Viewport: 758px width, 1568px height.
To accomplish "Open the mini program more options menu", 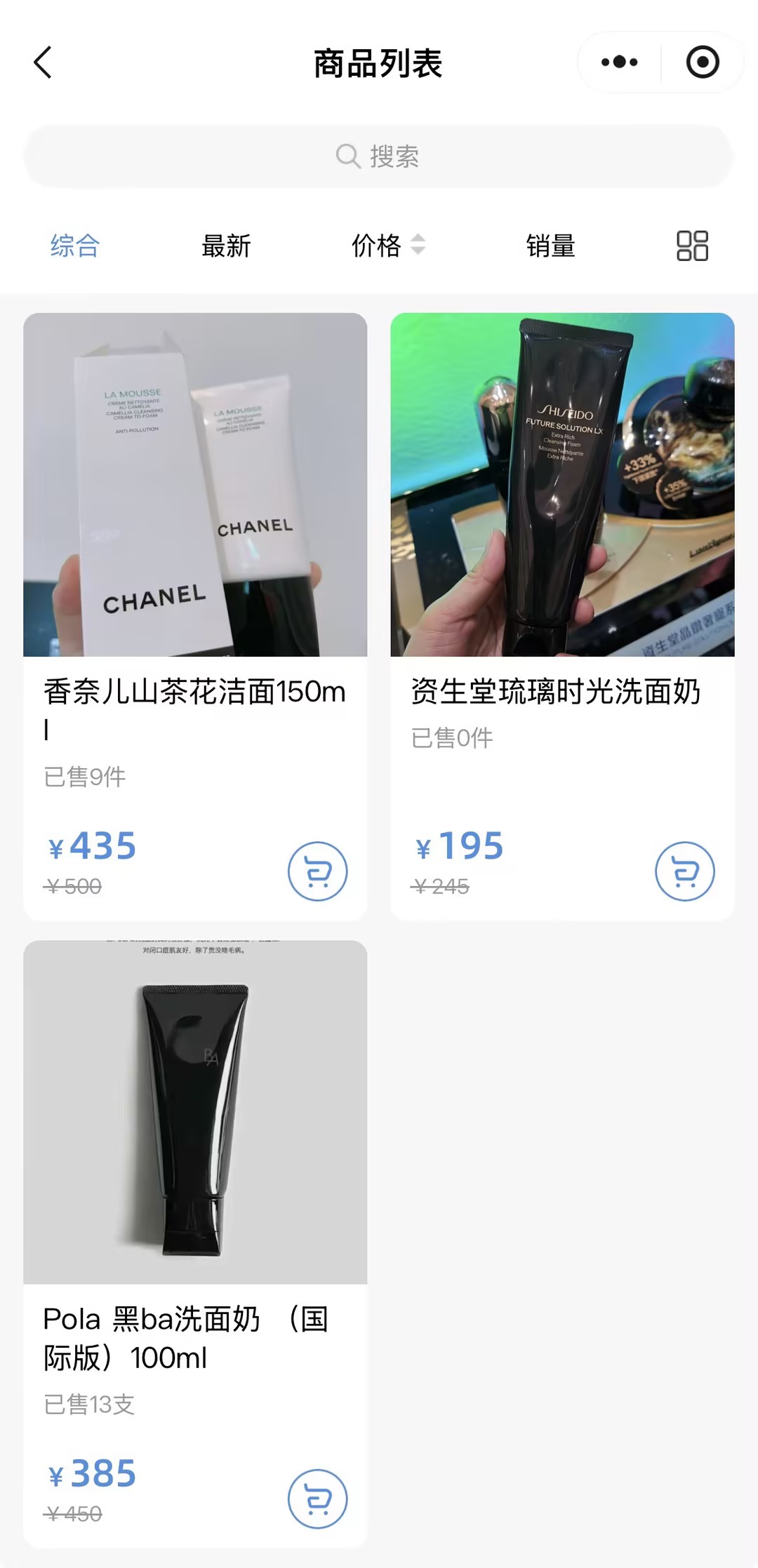I will (619, 62).
